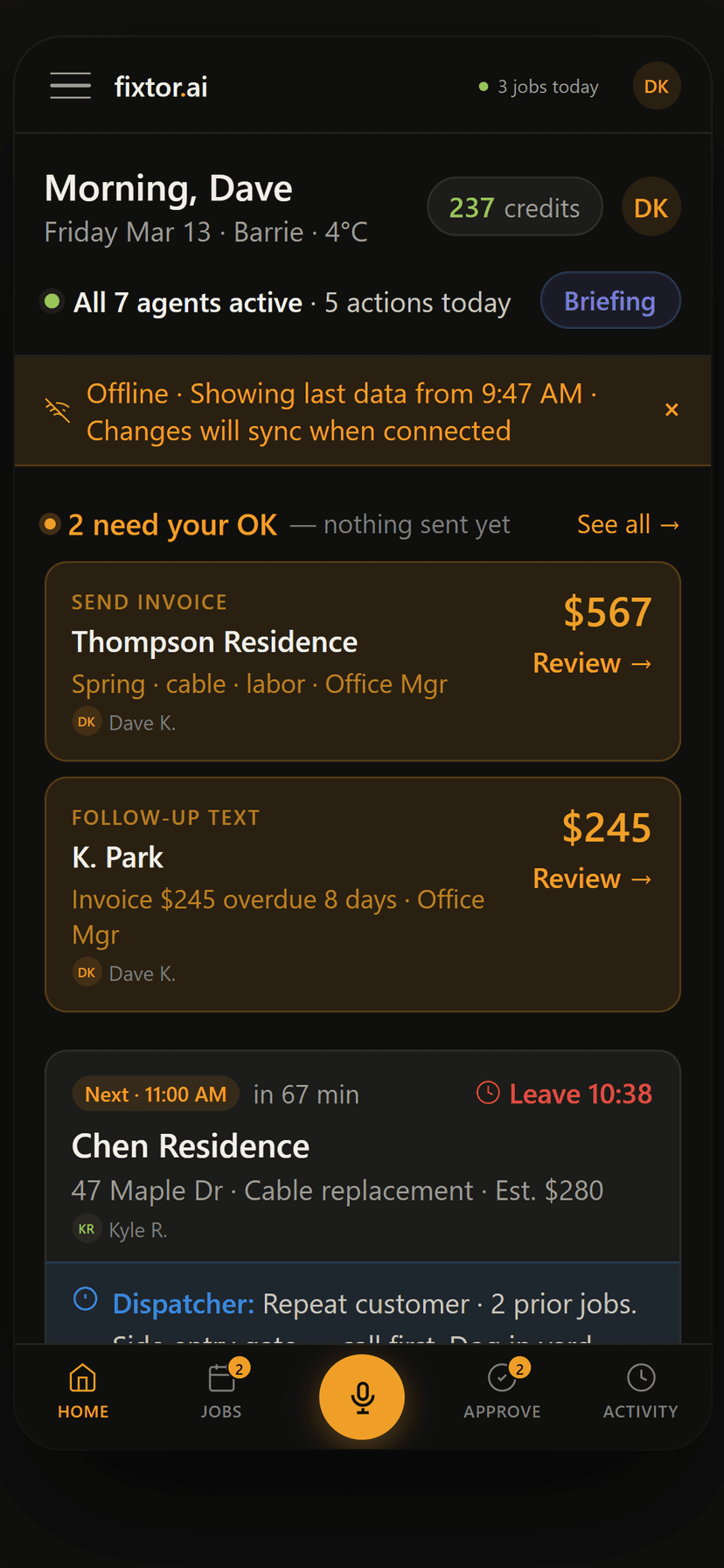Click Kyle R.'s KR avatar on Chen job

coord(87,1228)
